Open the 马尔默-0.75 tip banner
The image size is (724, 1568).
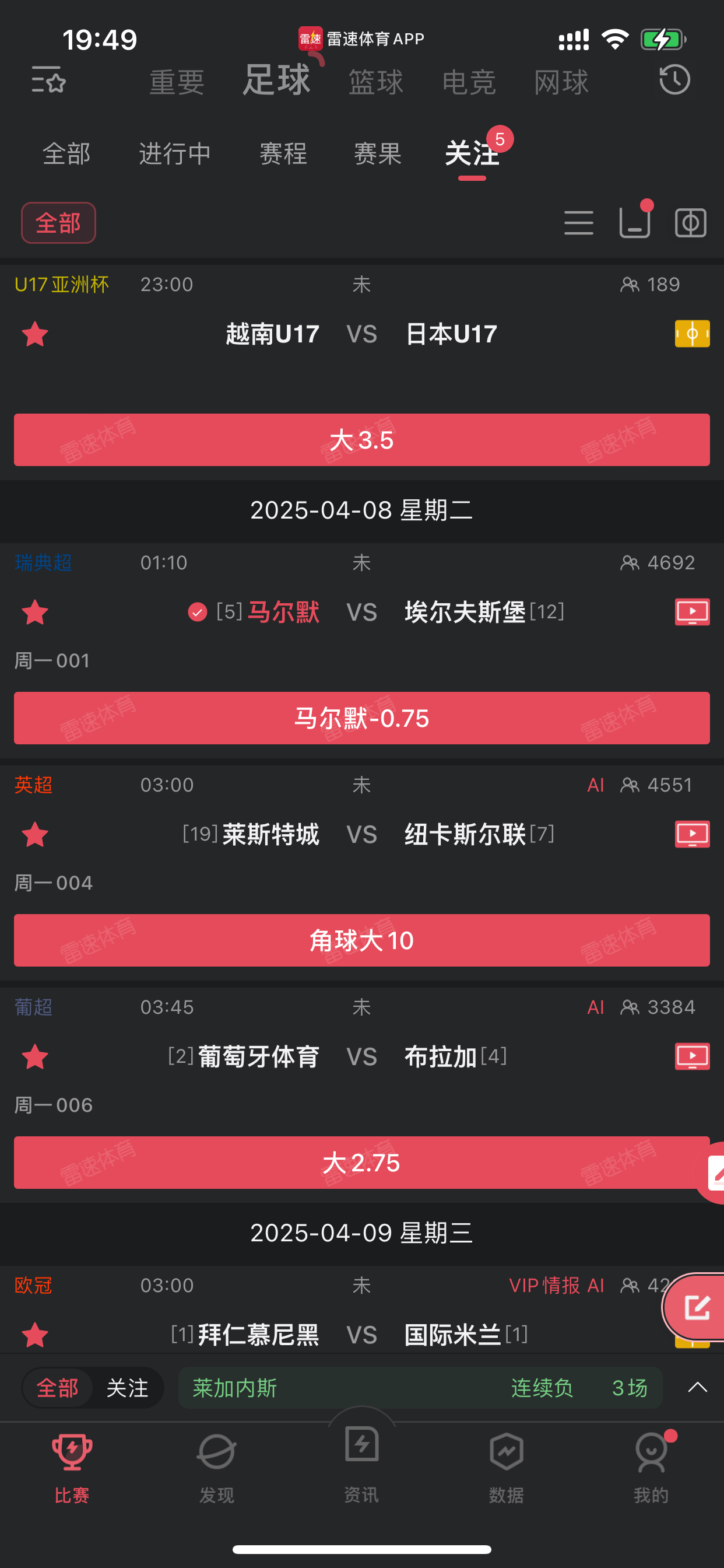coord(361,718)
